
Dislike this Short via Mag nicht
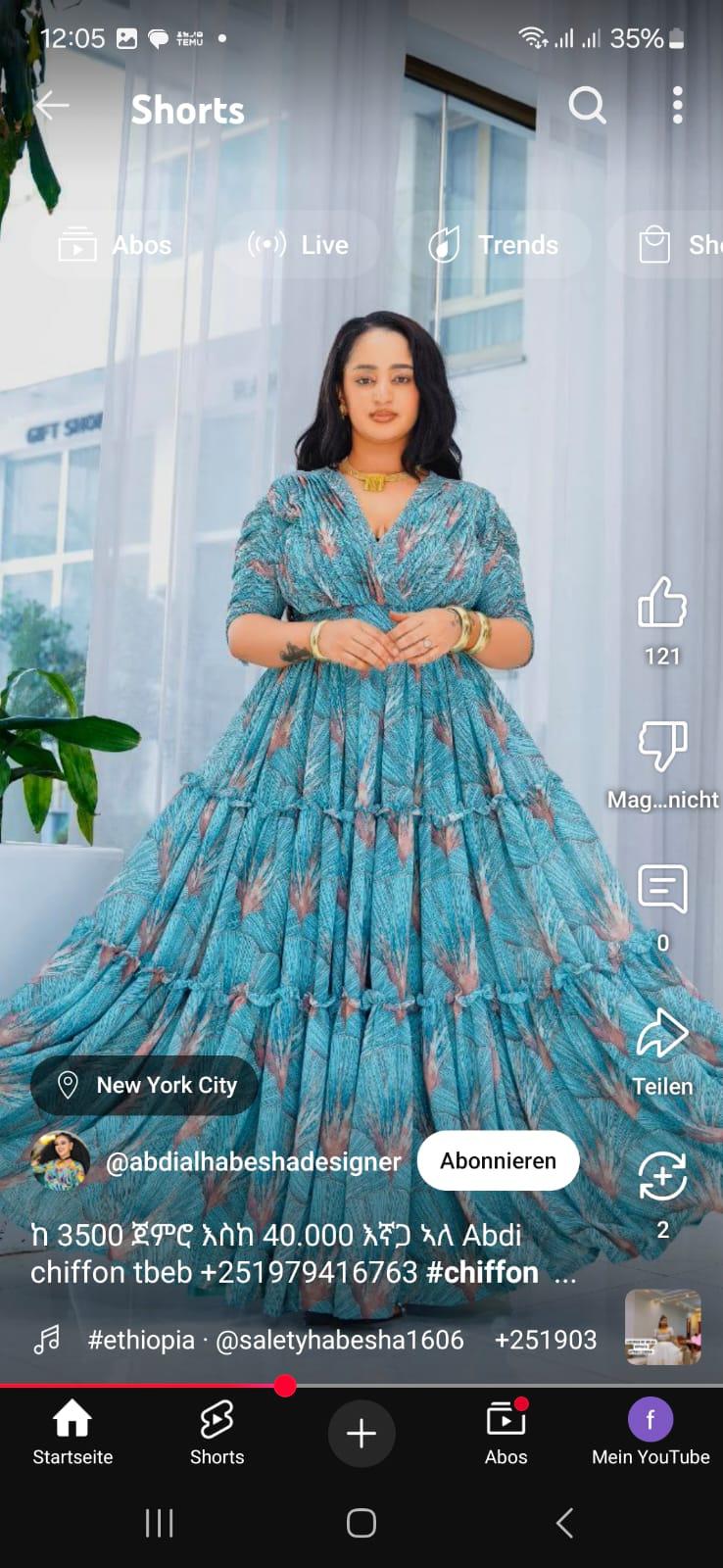[662, 747]
